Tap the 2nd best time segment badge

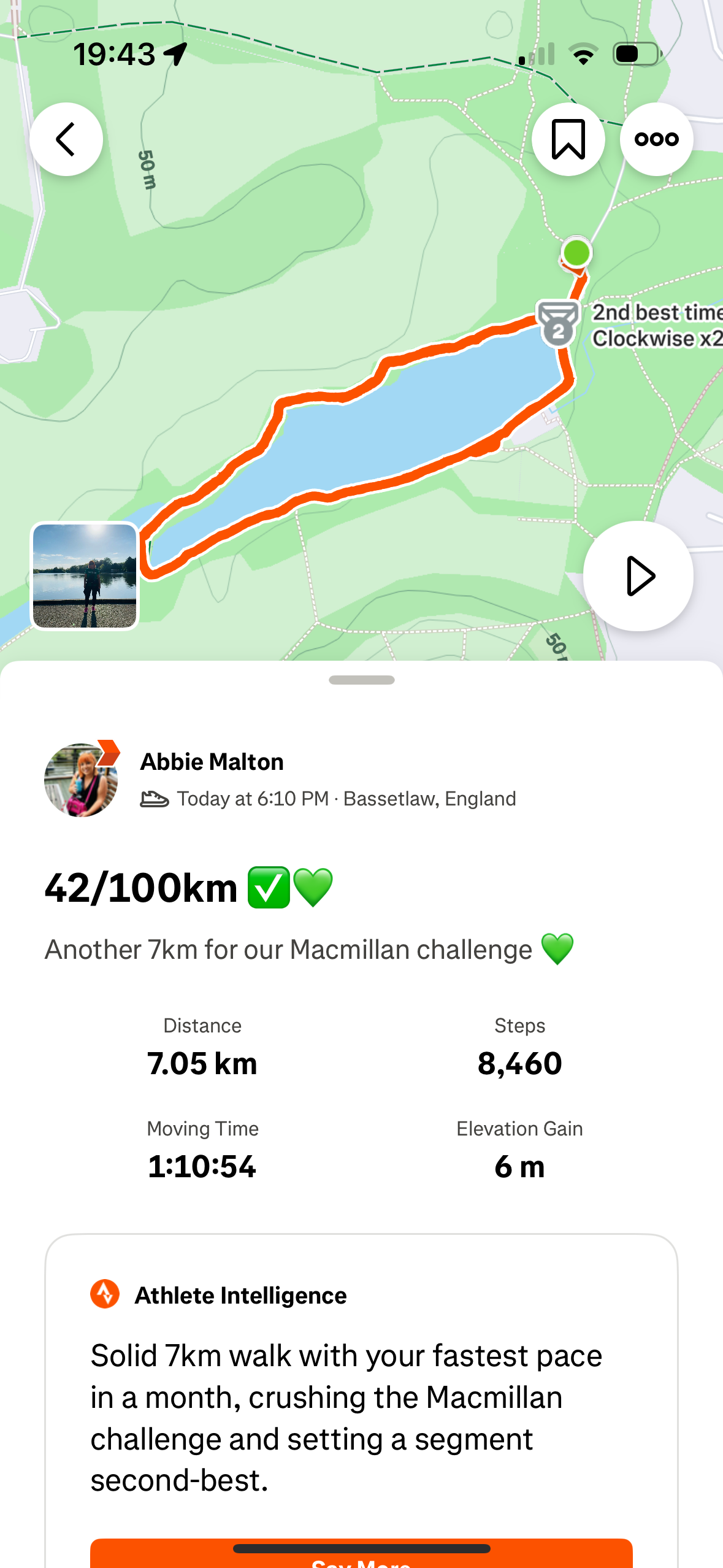[x=558, y=324]
